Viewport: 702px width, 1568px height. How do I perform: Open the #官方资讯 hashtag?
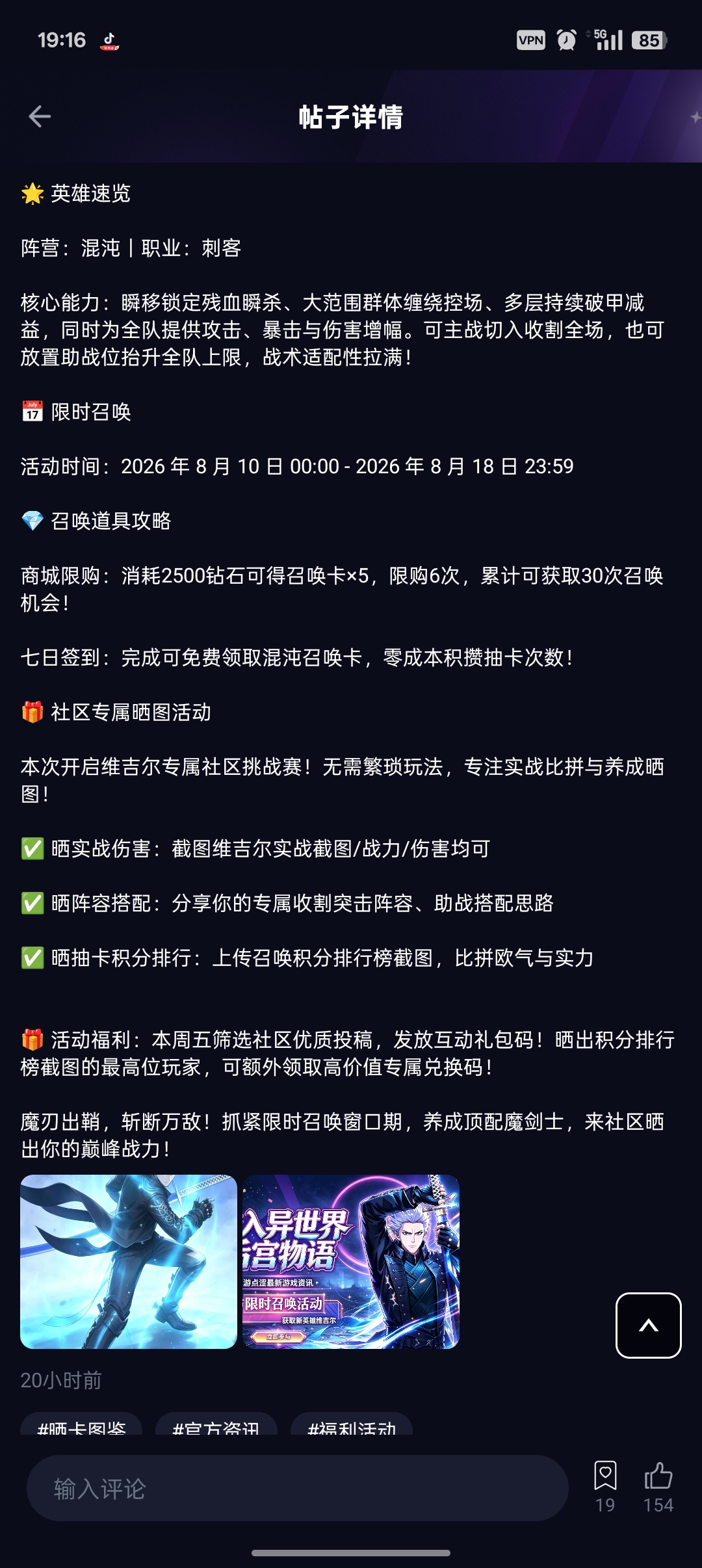(x=216, y=1425)
